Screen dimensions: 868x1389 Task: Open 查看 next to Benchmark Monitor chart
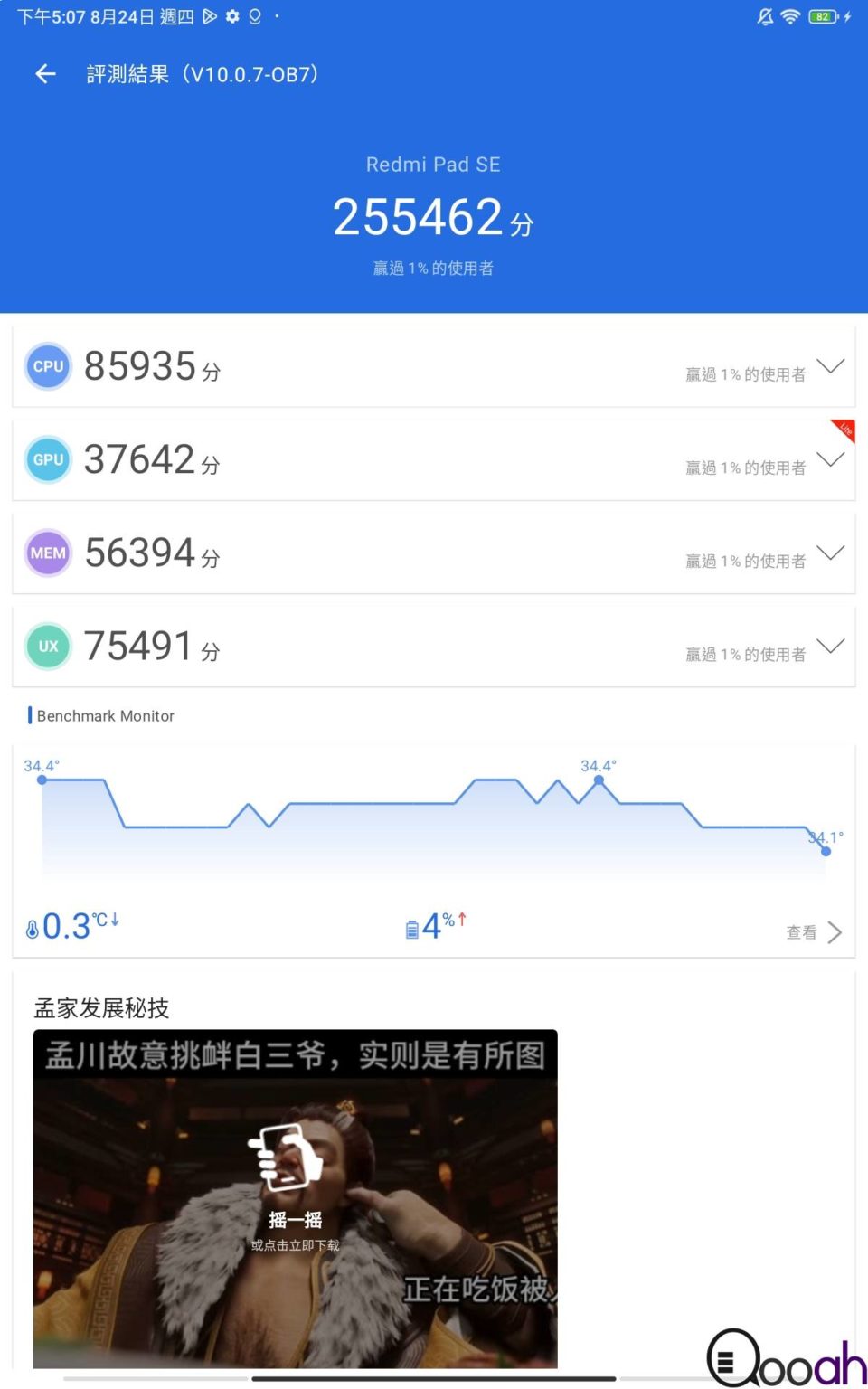pyautogui.click(x=807, y=931)
